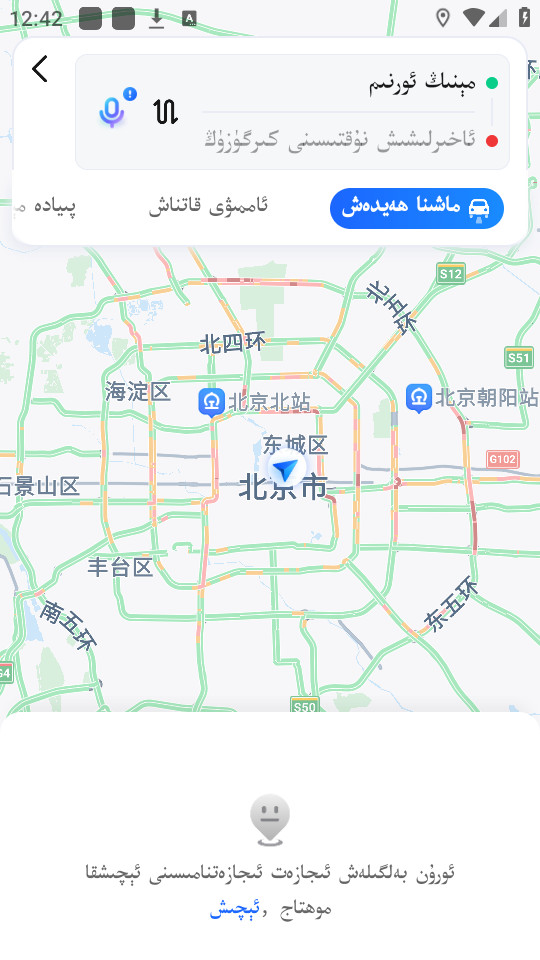Tap the microphone voice input icon
This screenshot has width=540, height=960.
pos(111,113)
